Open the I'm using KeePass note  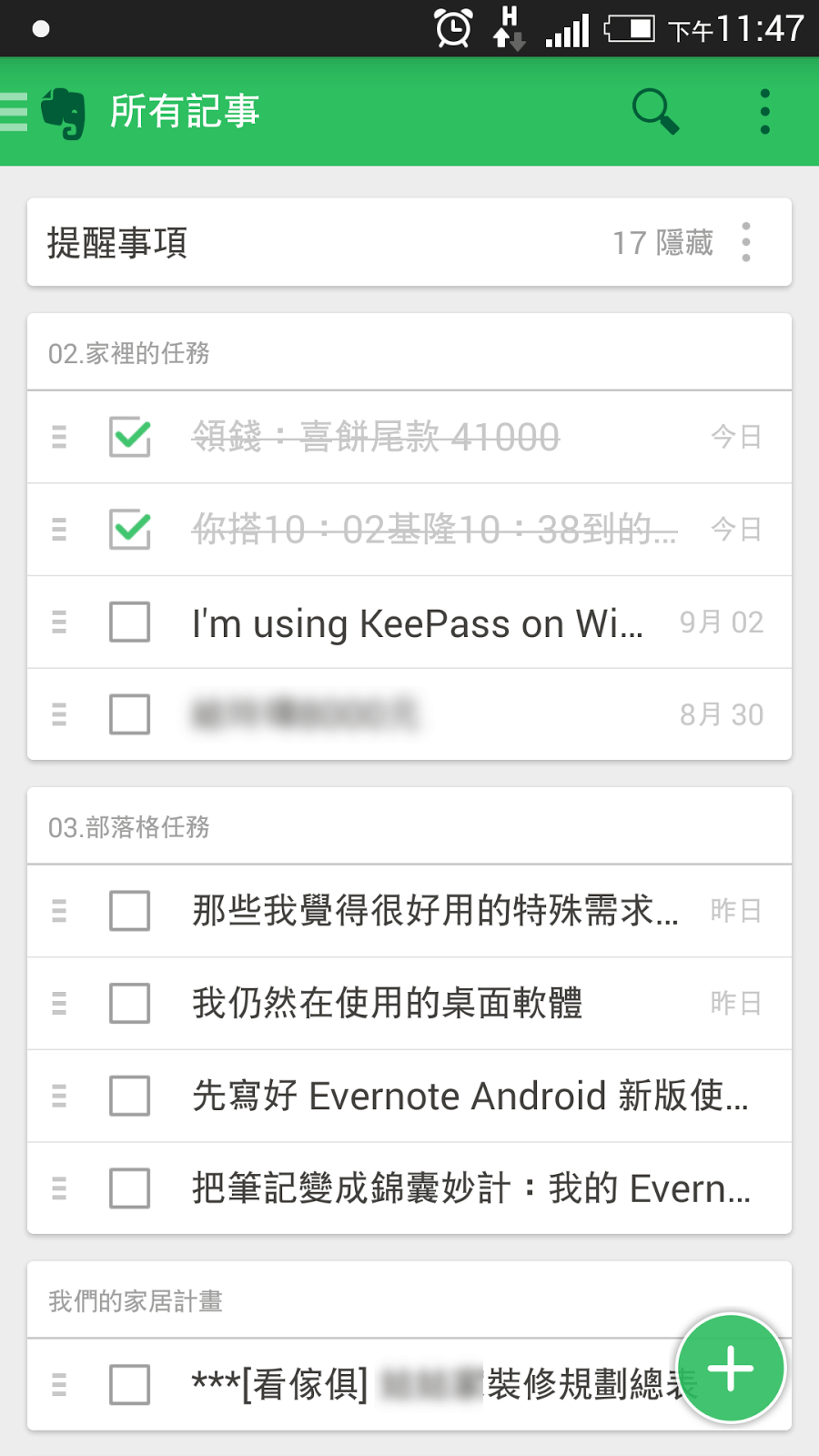417,624
